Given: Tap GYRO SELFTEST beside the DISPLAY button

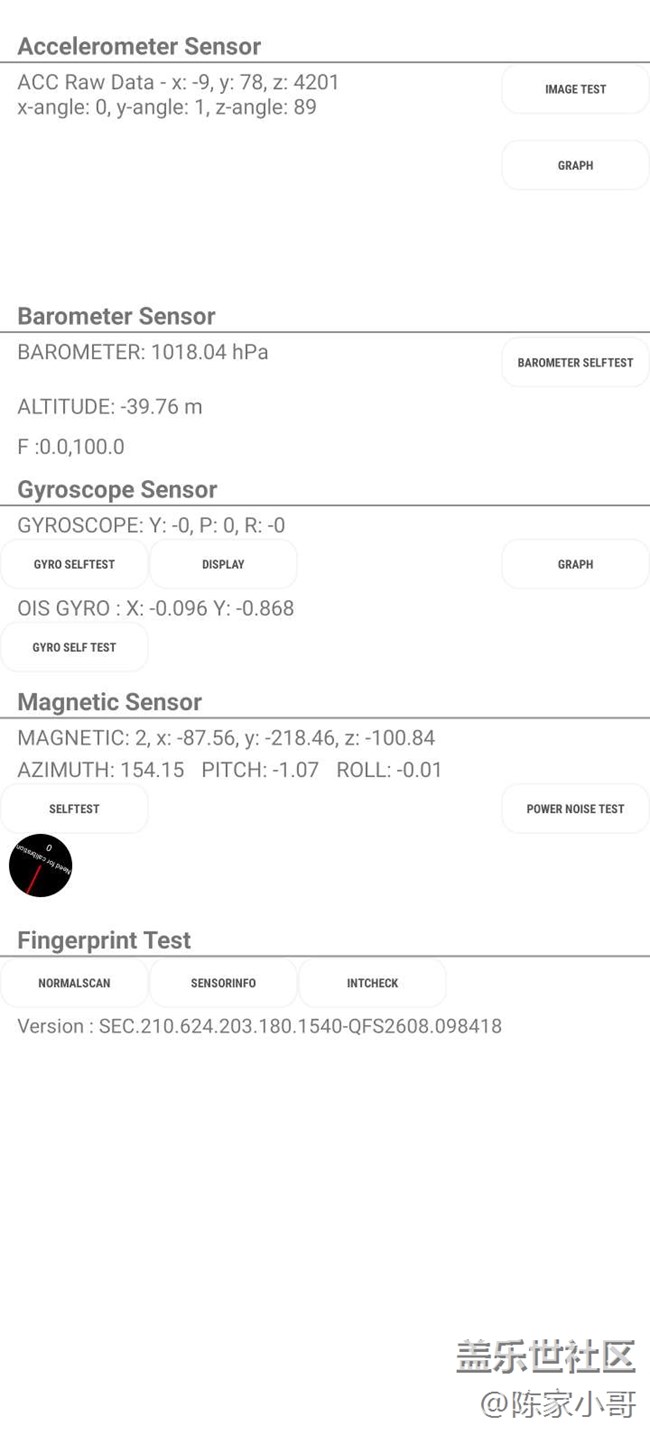Looking at the screenshot, I should 74,564.
